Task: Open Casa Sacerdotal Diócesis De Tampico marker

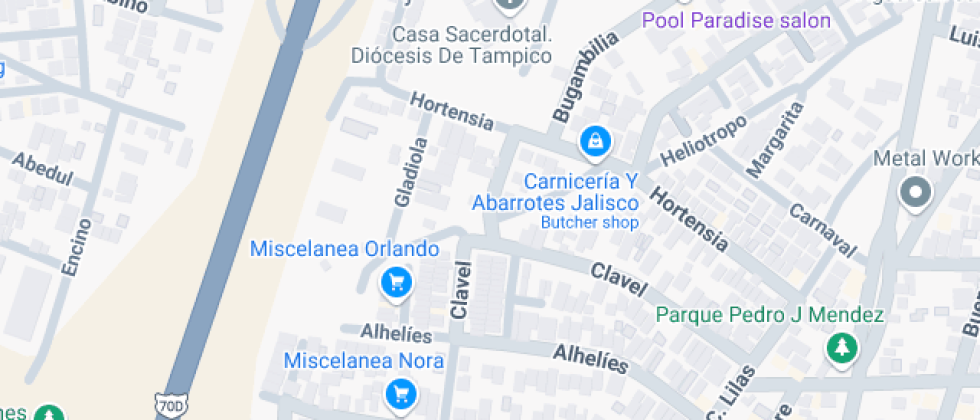Action: coord(509,5)
